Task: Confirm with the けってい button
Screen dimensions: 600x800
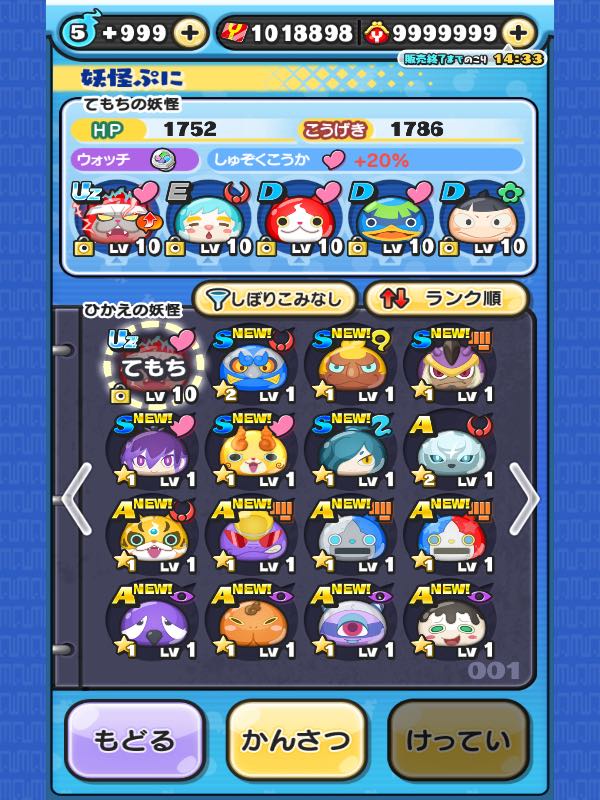Action: pyautogui.click(x=458, y=741)
